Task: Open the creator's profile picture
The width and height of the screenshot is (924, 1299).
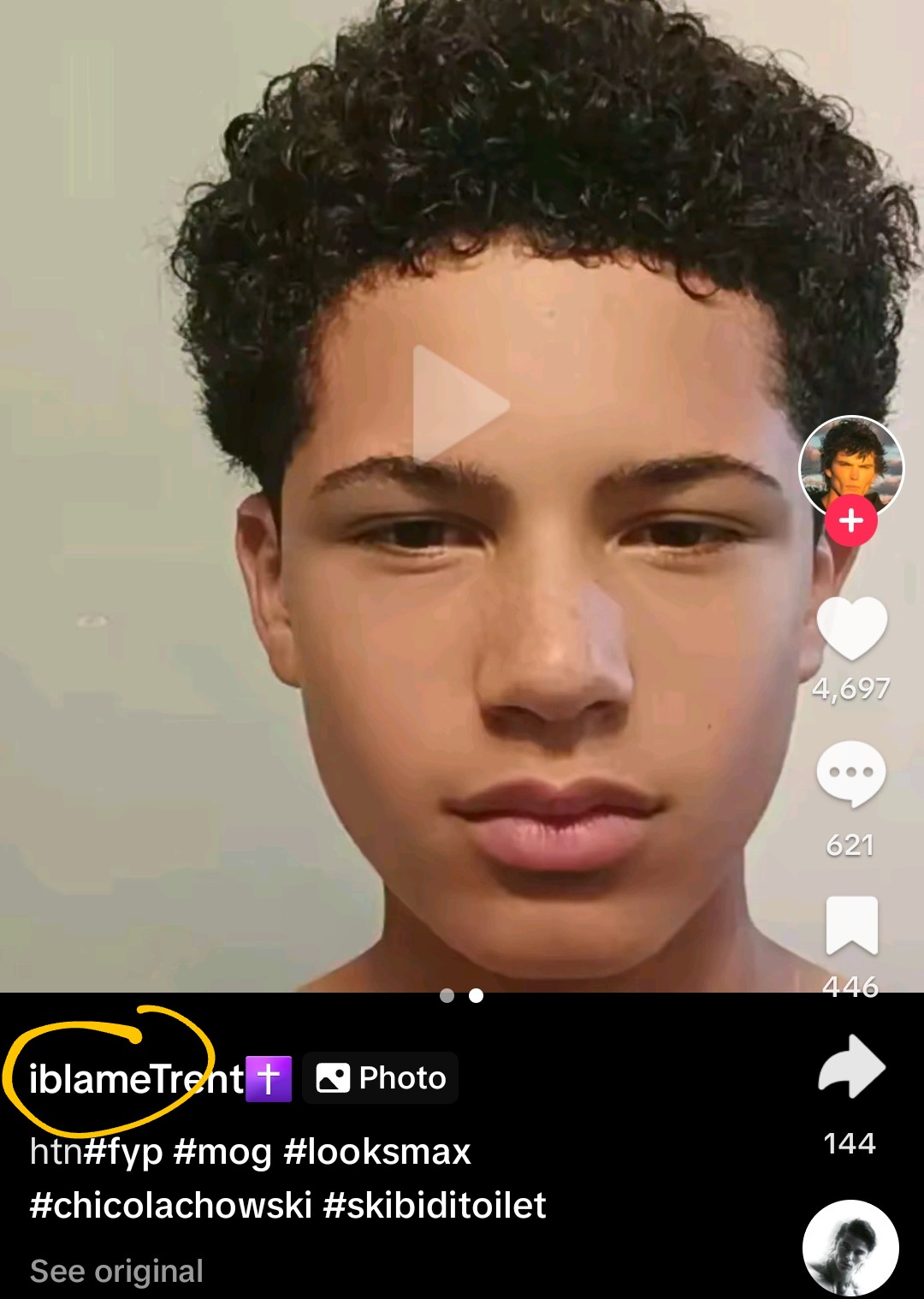Action: 851,464
